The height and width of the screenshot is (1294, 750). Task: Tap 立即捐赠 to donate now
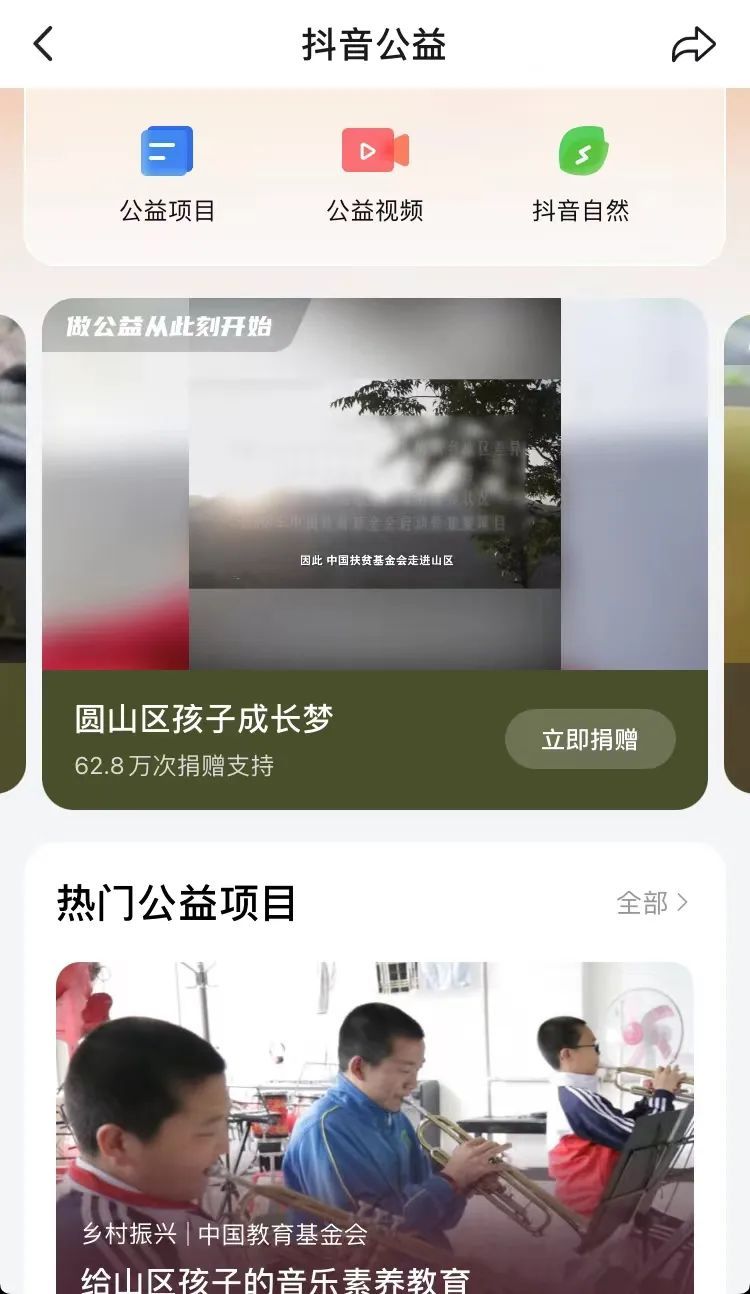pos(590,739)
